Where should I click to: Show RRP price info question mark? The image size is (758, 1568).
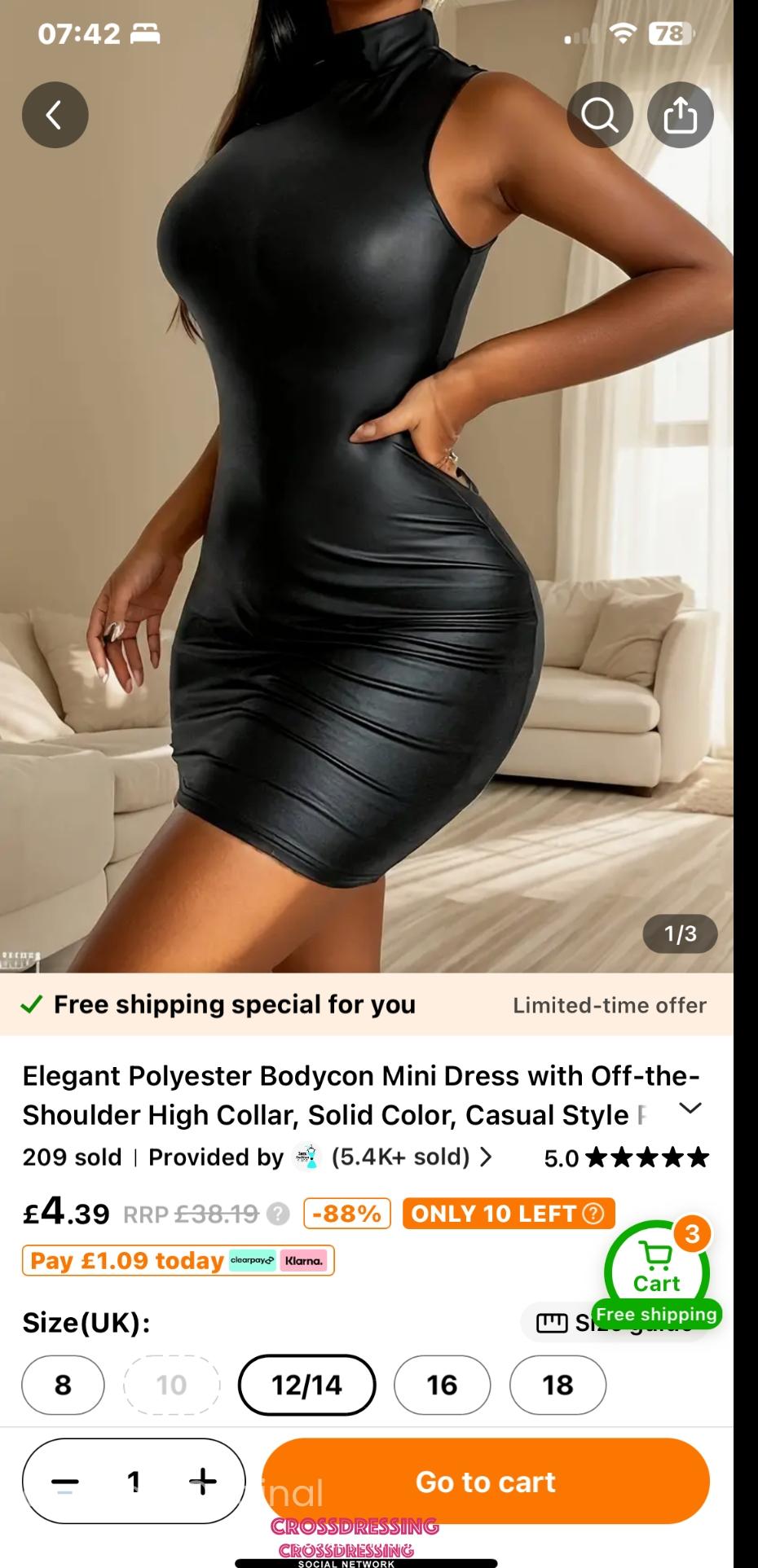(278, 1214)
